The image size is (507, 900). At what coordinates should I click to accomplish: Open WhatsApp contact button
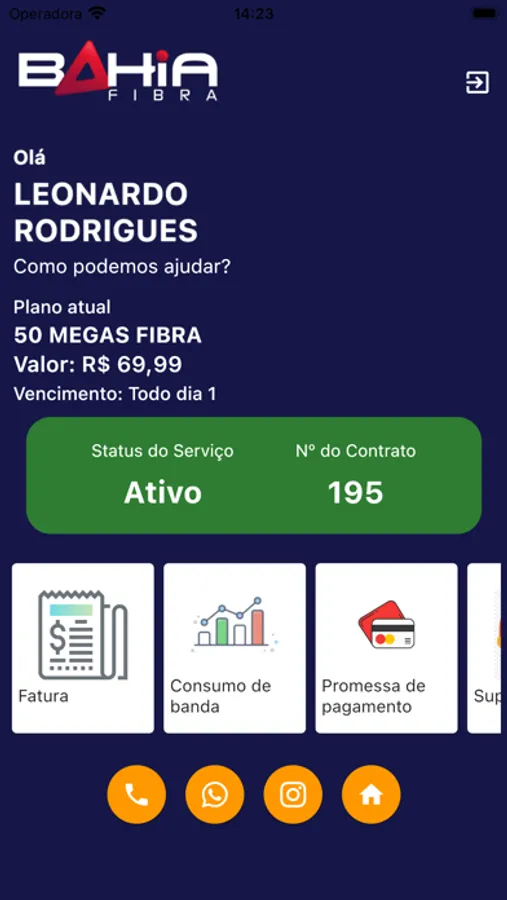pos(215,794)
